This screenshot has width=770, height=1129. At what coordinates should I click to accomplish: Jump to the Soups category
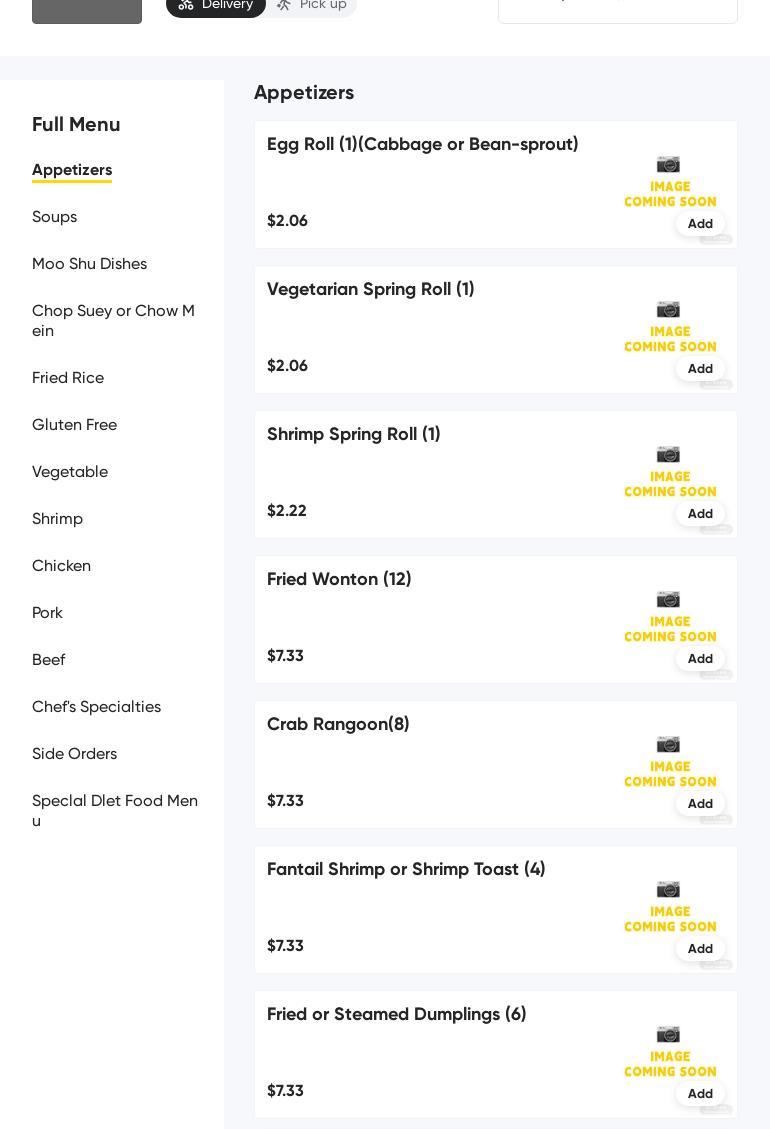coord(54,217)
